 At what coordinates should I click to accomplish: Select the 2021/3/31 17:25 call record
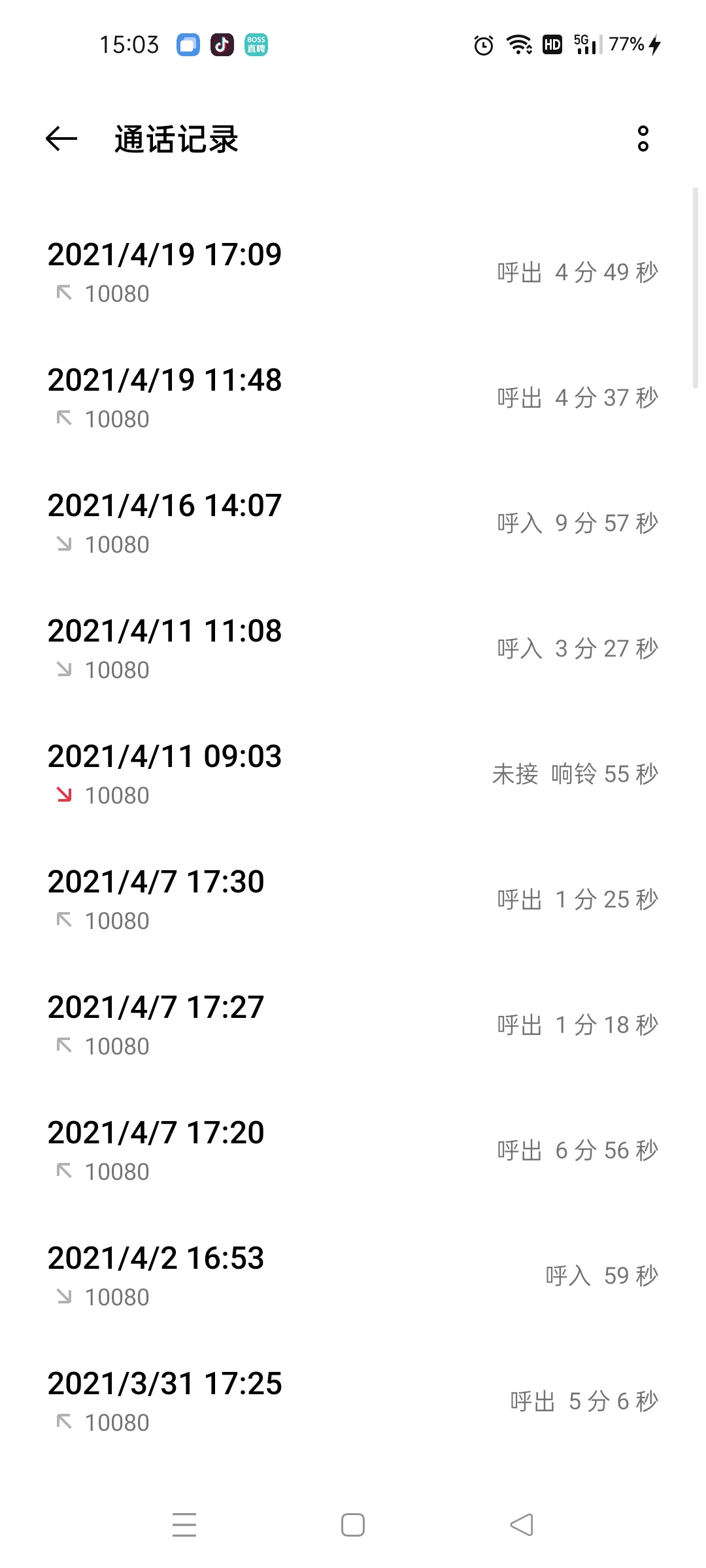click(353, 1401)
